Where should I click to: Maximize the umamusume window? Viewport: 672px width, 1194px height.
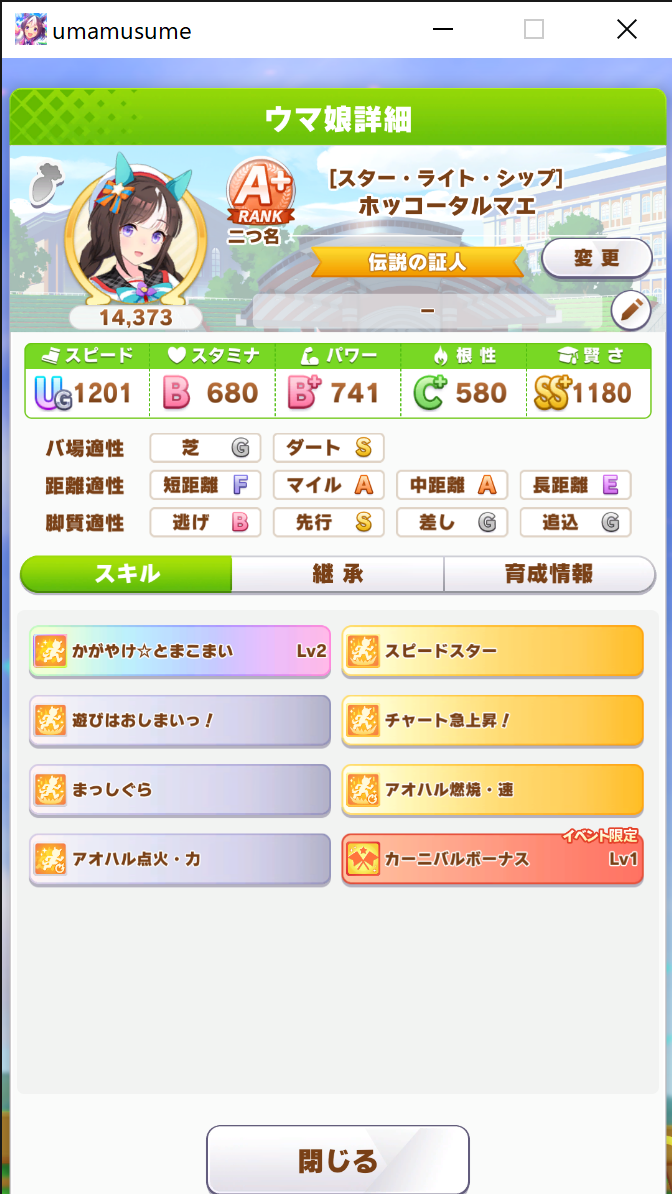coord(534,30)
